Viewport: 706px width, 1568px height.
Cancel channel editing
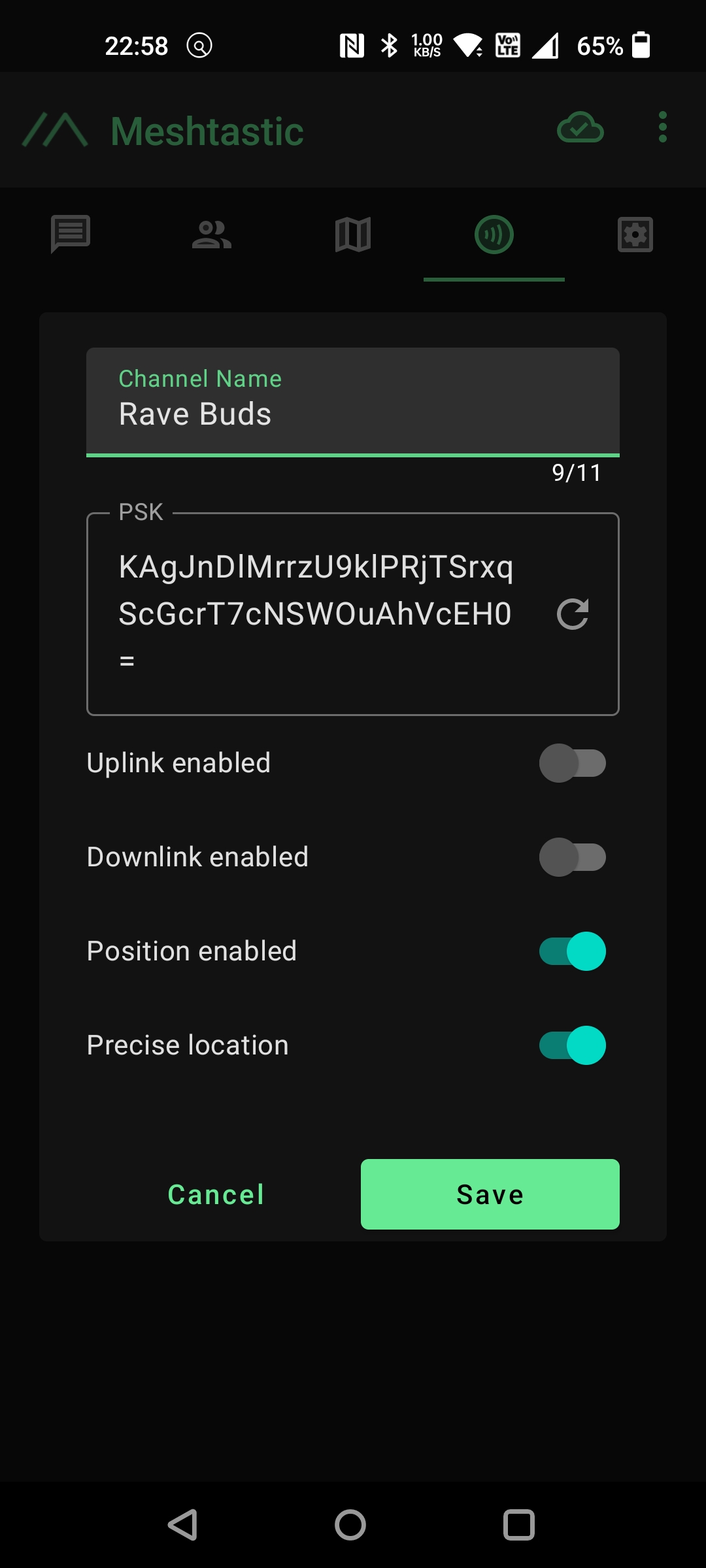(216, 1194)
